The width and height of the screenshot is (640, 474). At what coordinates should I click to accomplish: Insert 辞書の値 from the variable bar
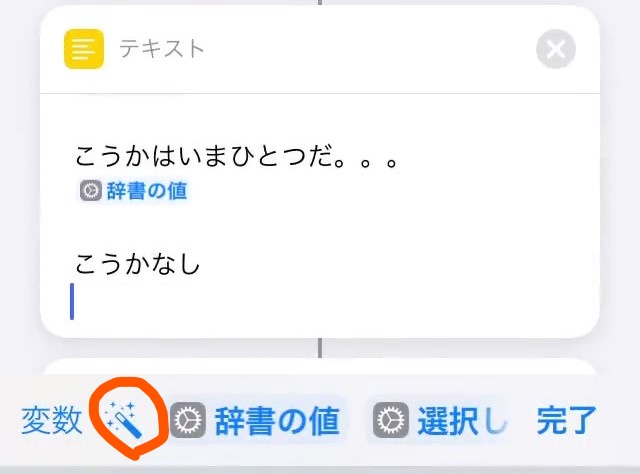pyautogui.click(x=256, y=420)
